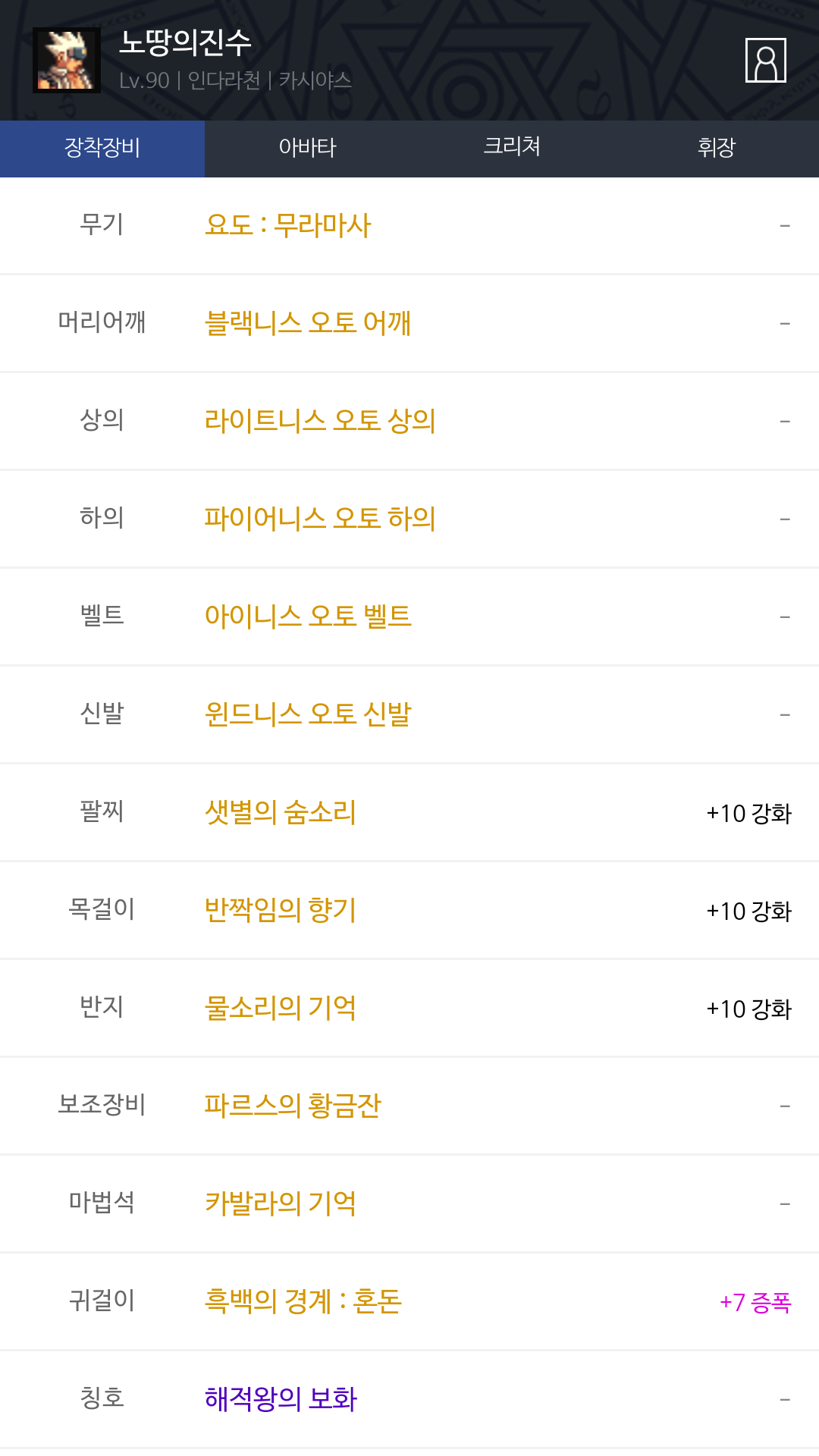View earring 흑백의 경계 : 혼돈
Image resolution: width=819 pixels, height=1456 pixels.
[303, 1301]
